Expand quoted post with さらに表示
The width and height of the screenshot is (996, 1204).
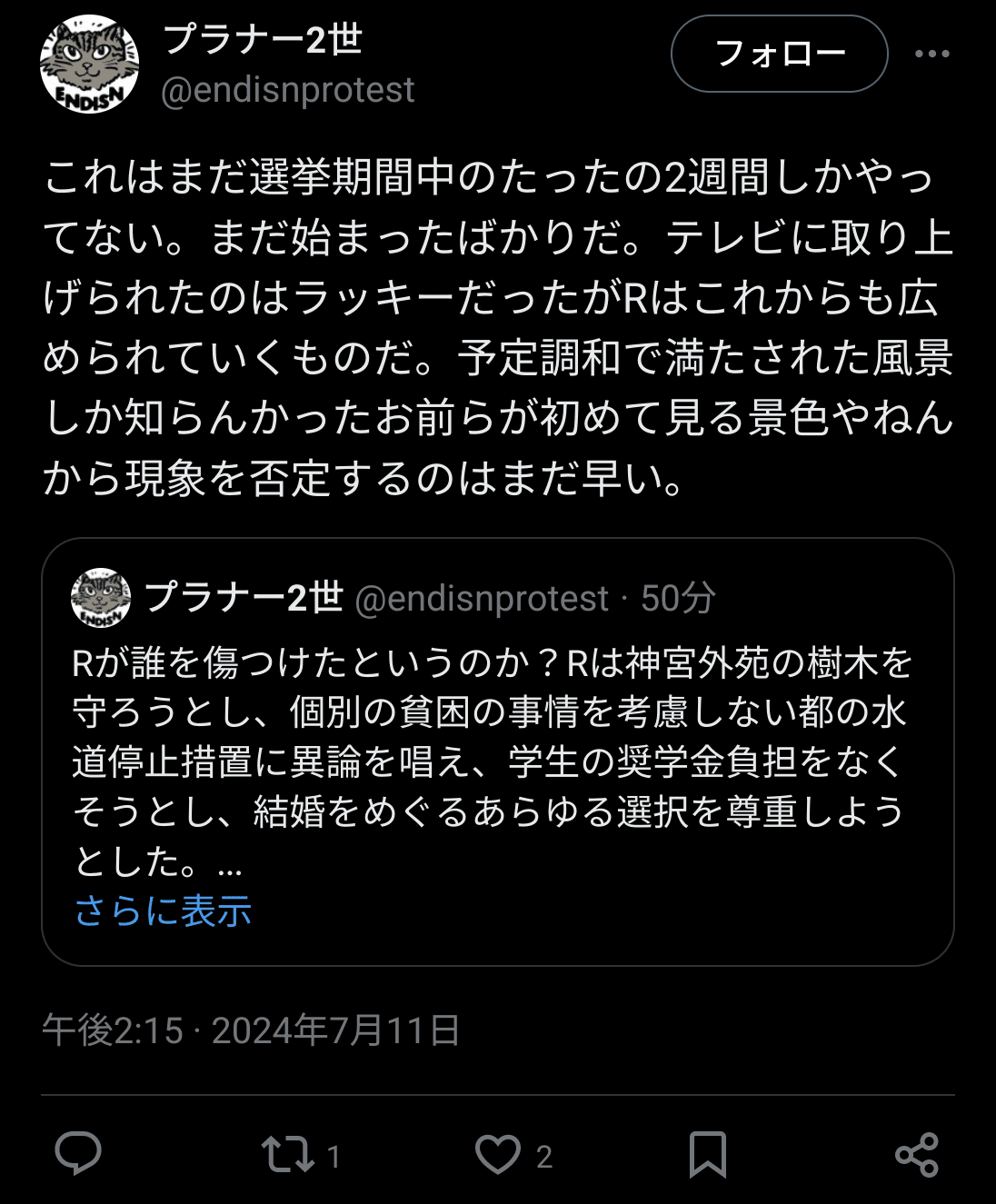[163, 910]
